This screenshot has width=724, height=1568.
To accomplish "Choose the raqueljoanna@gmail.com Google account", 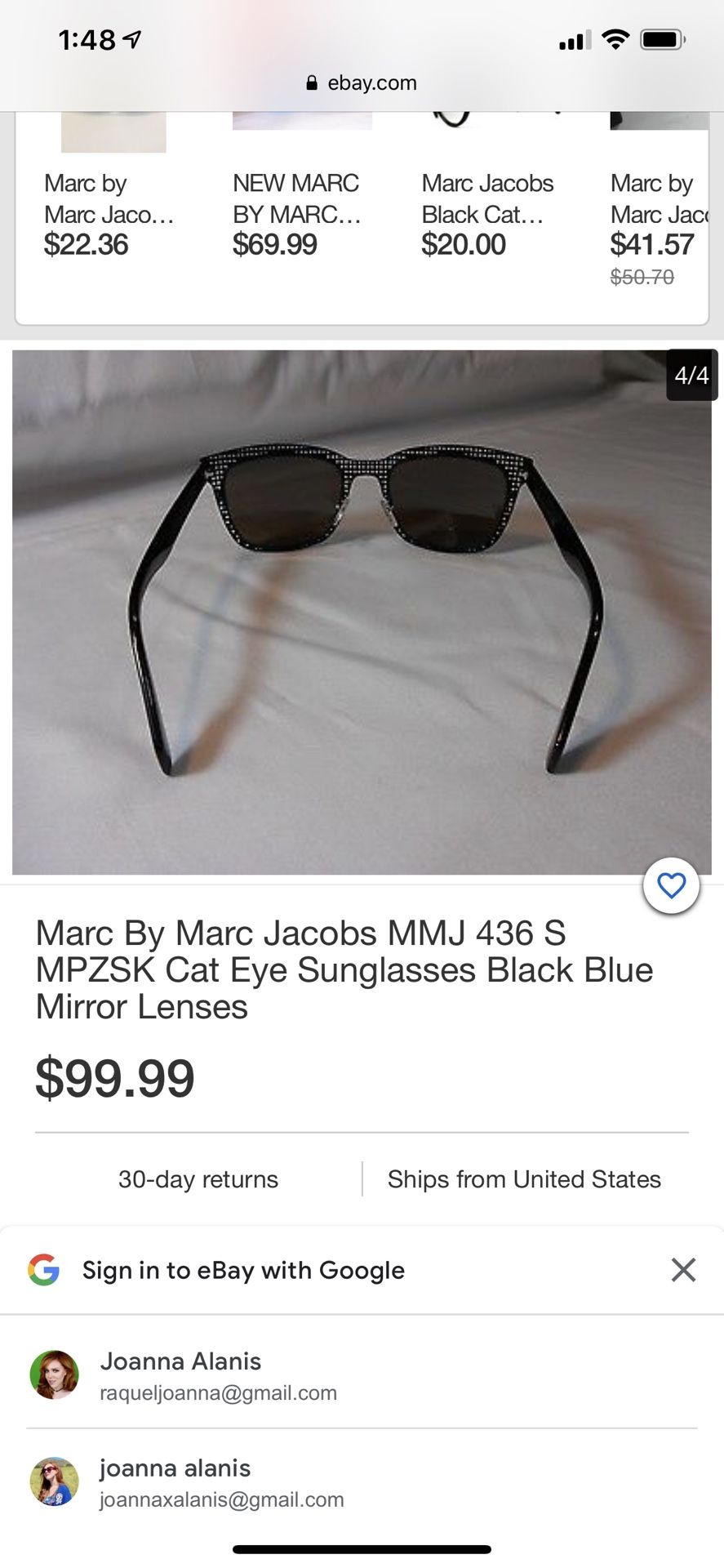I will tap(362, 1375).
